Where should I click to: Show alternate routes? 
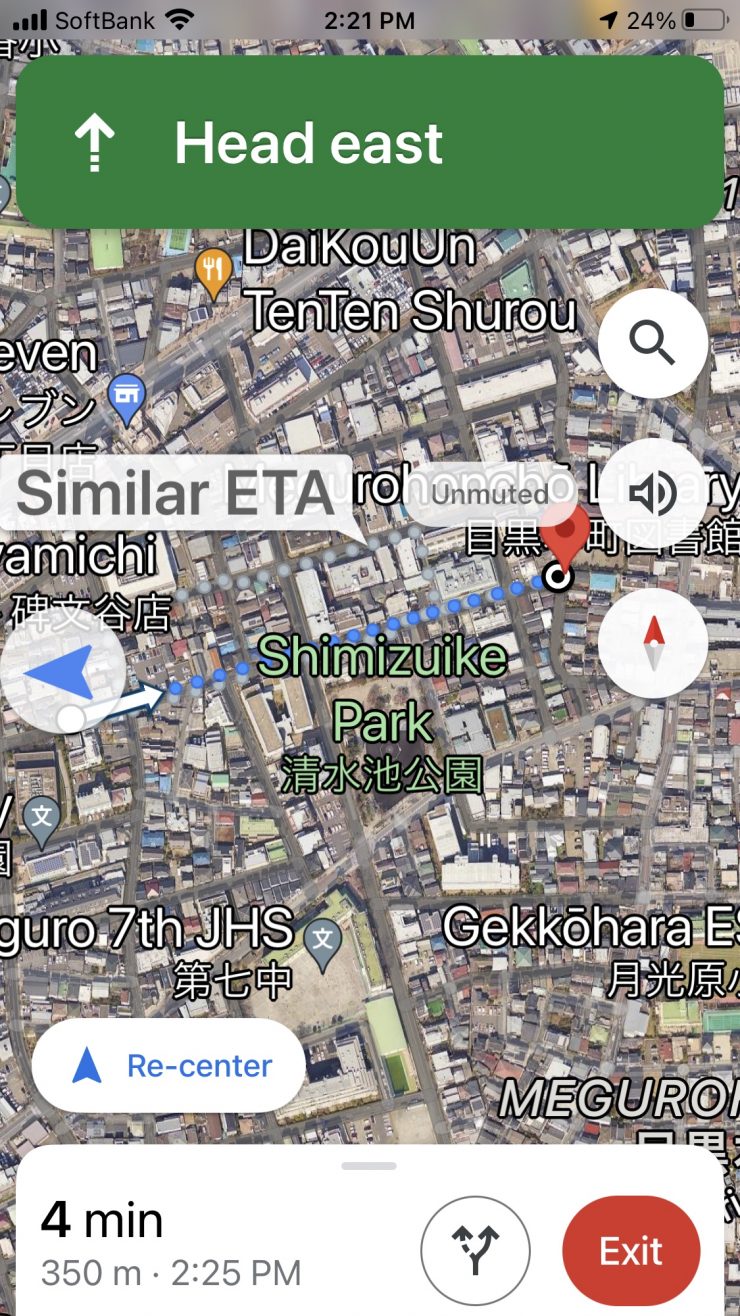[x=475, y=1250]
